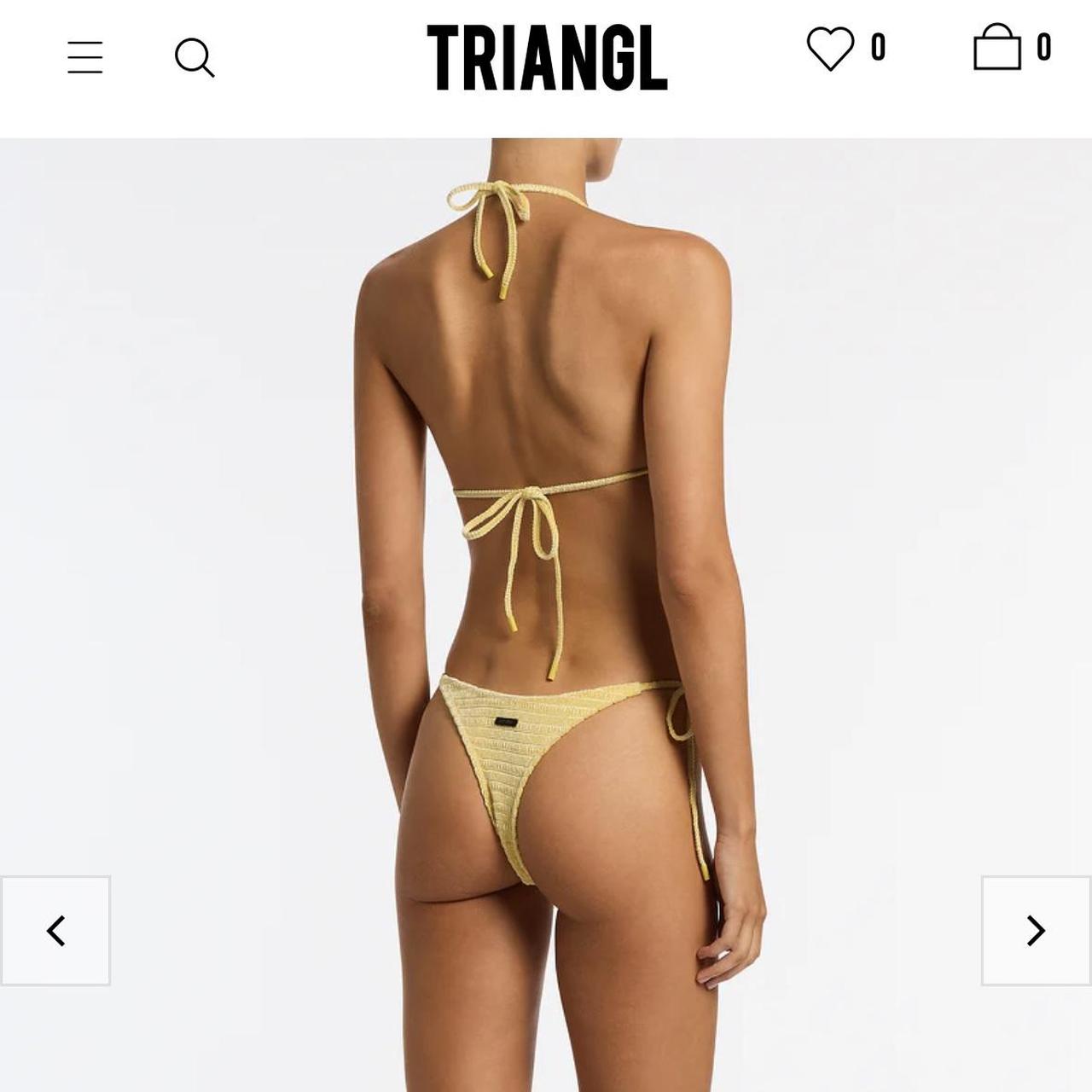
Task: Open the search icon
Action: tap(195, 58)
